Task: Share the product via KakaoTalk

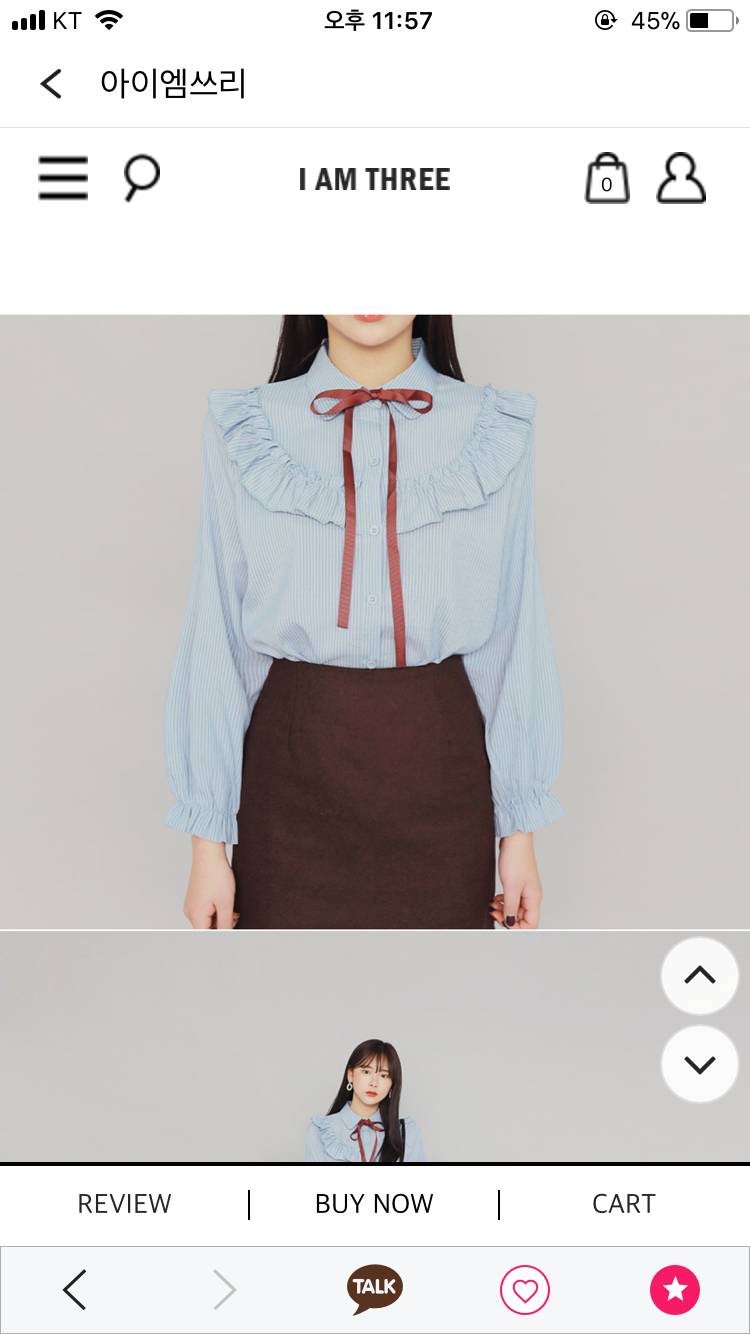Action: pos(373,1290)
